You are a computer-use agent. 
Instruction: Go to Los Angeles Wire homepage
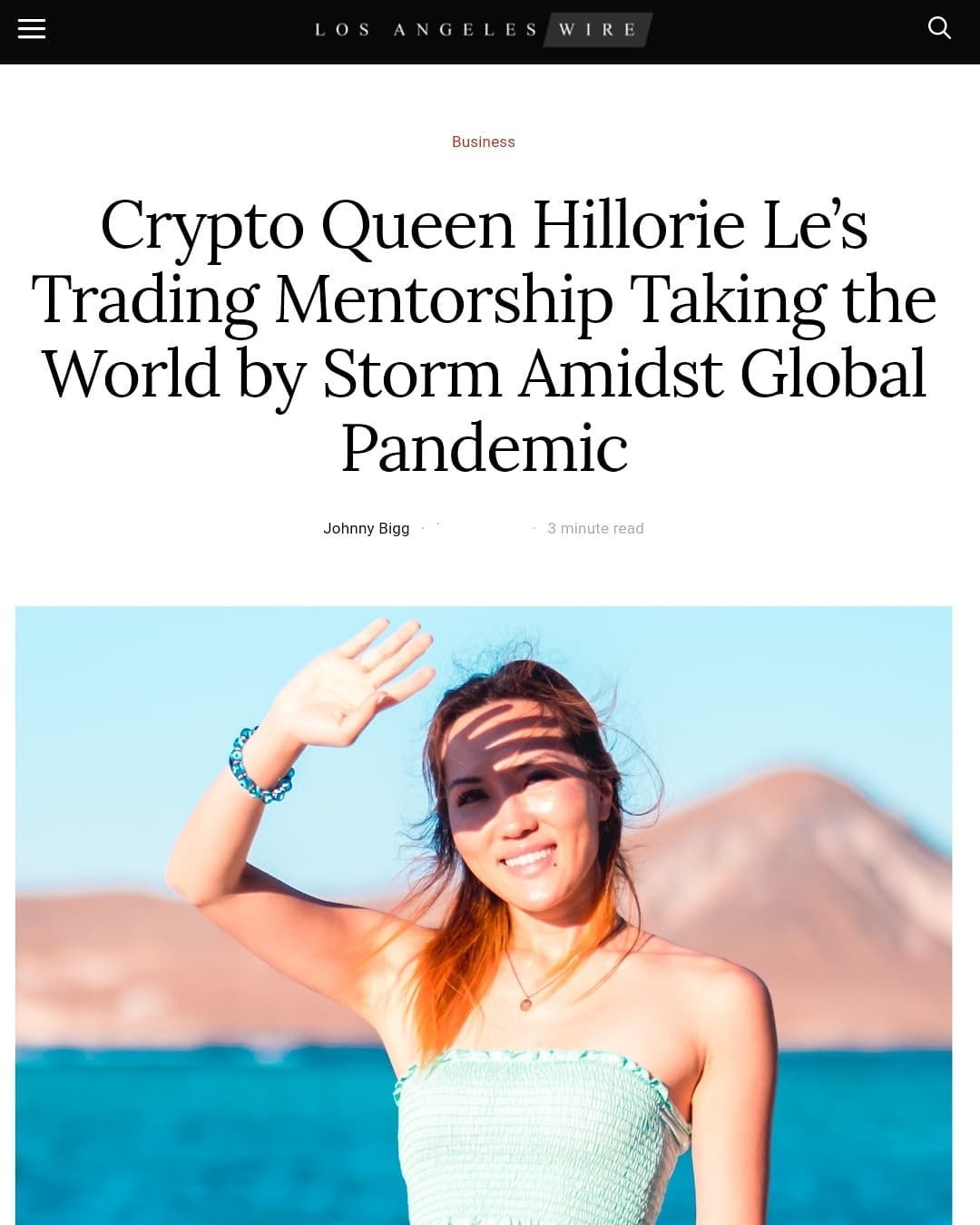click(482, 30)
